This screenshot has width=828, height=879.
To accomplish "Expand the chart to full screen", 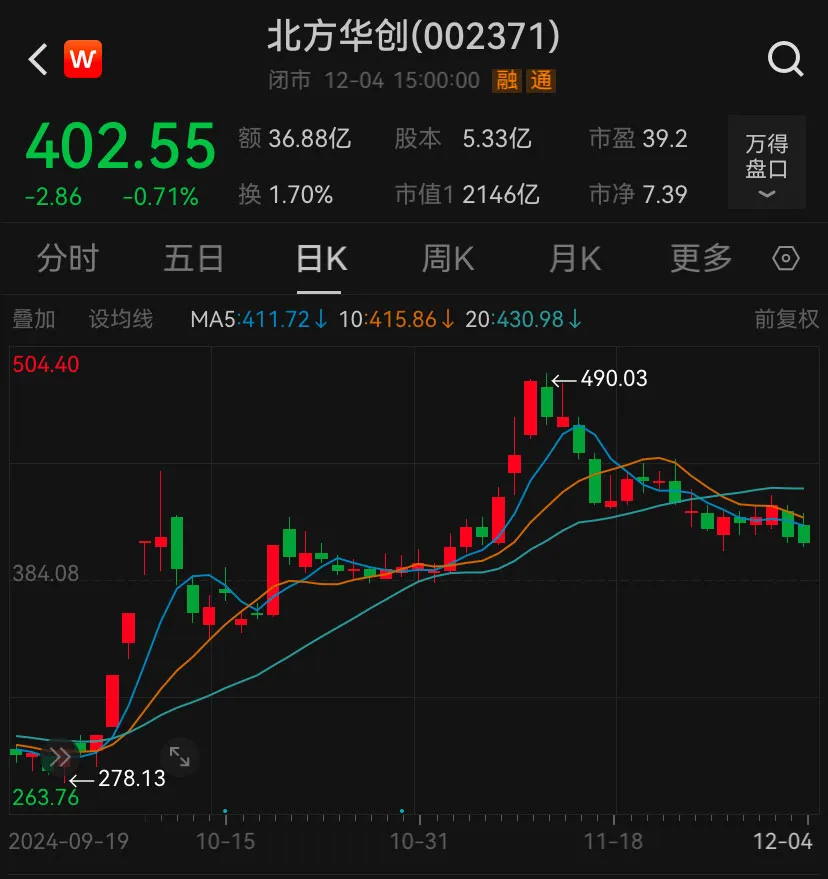I will click(180, 757).
